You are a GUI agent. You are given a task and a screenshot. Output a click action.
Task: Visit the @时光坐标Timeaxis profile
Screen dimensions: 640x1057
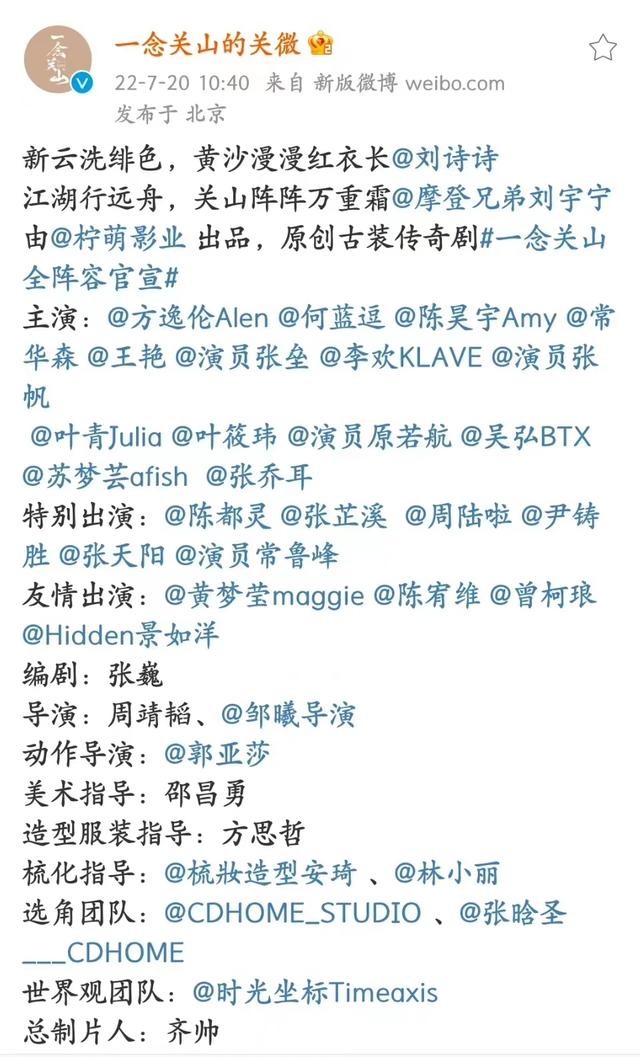pos(315,992)
